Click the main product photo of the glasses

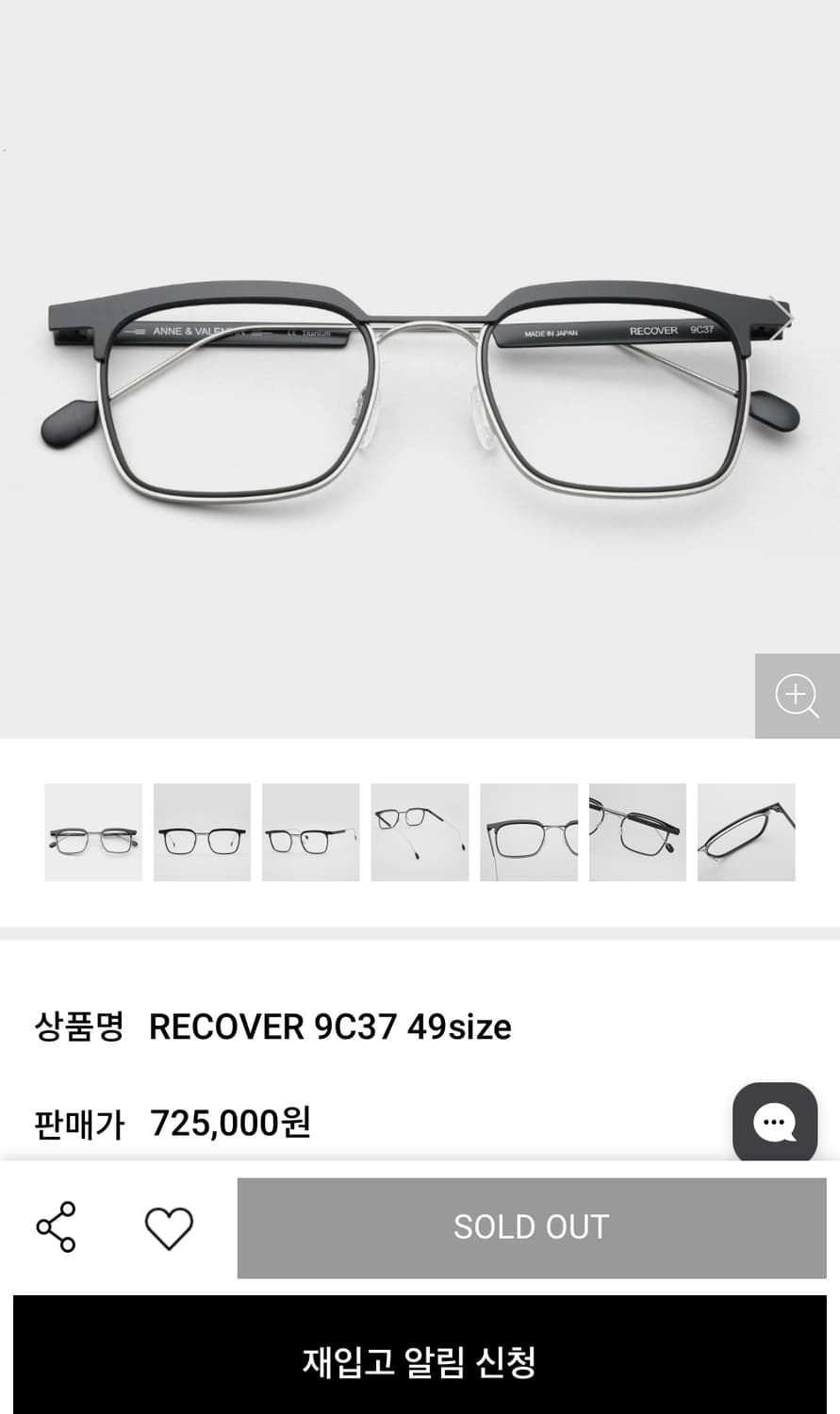[420, 377]
